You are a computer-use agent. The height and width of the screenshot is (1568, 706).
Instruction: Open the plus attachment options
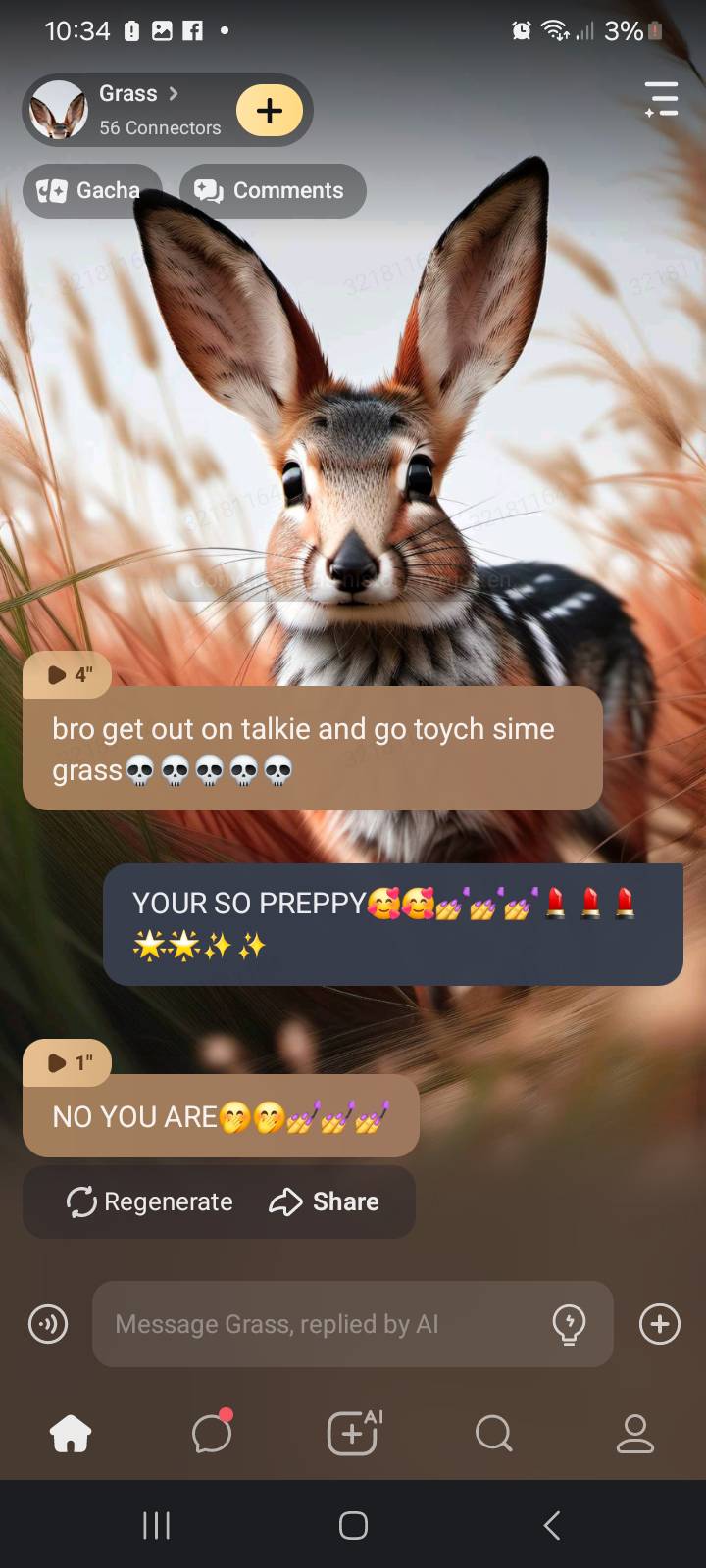(x=659, y=1324)
